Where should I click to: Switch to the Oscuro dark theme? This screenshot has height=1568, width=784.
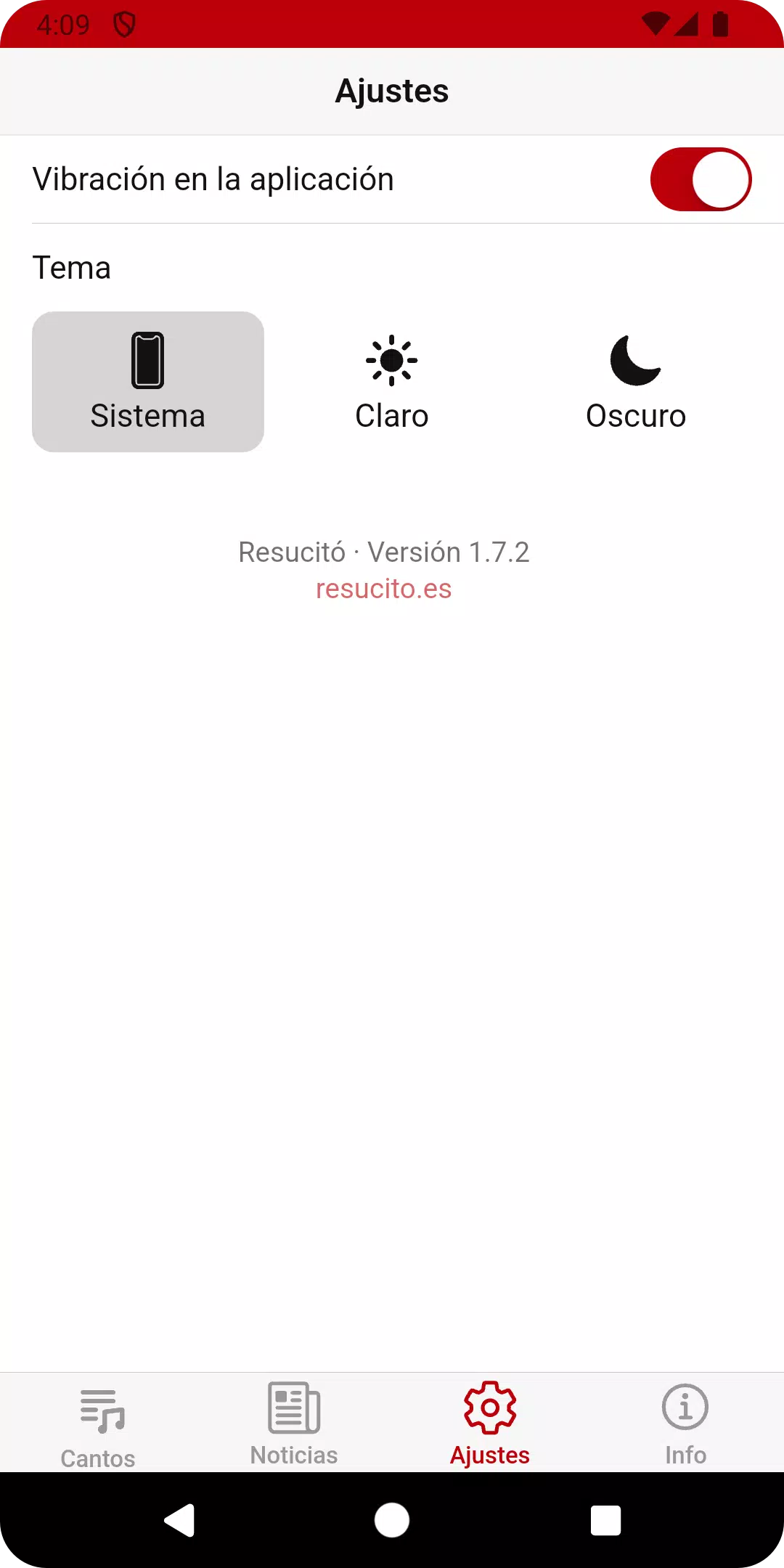tap(636, 382)
